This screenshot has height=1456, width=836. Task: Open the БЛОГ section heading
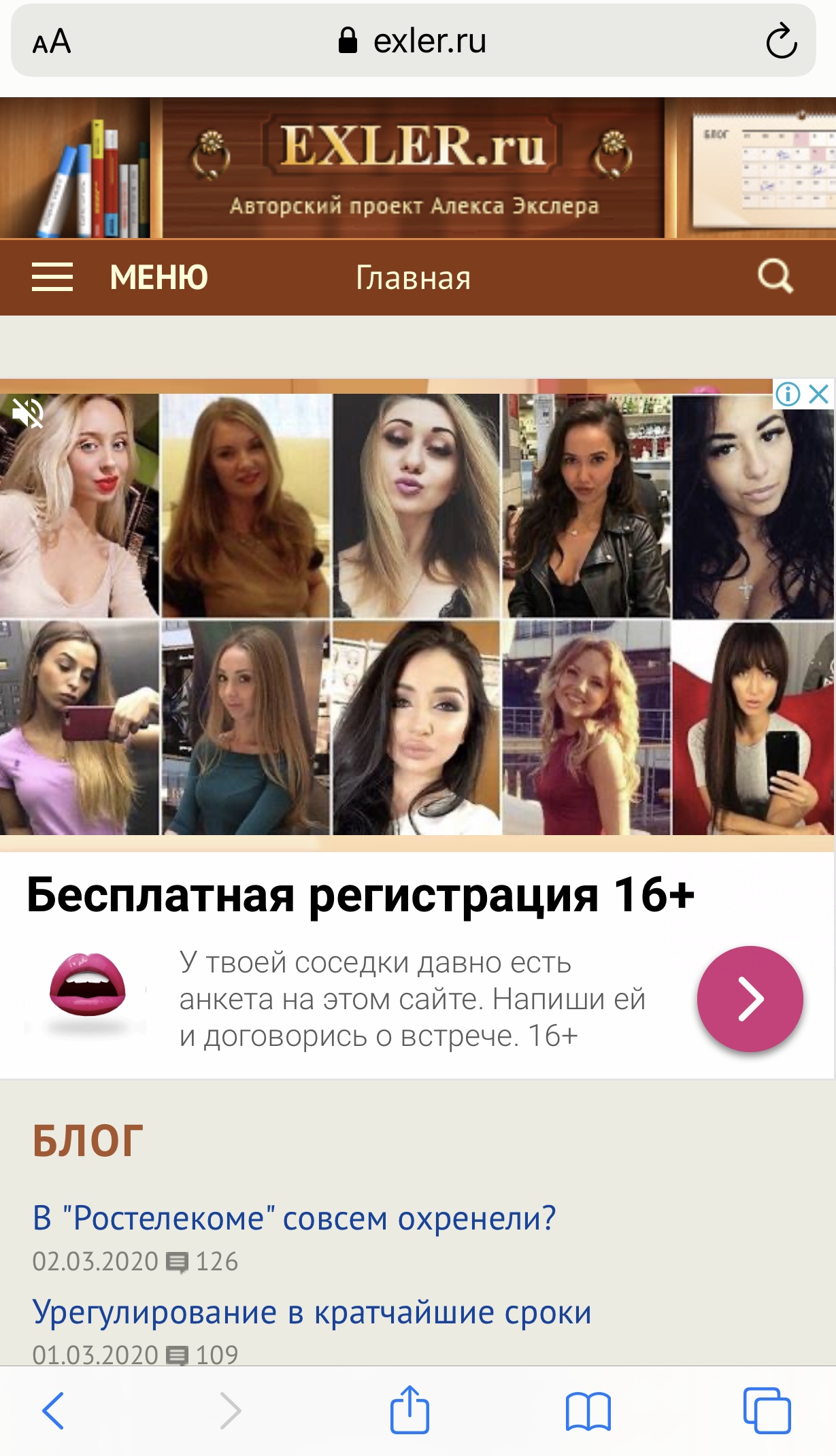point(88,1140)
